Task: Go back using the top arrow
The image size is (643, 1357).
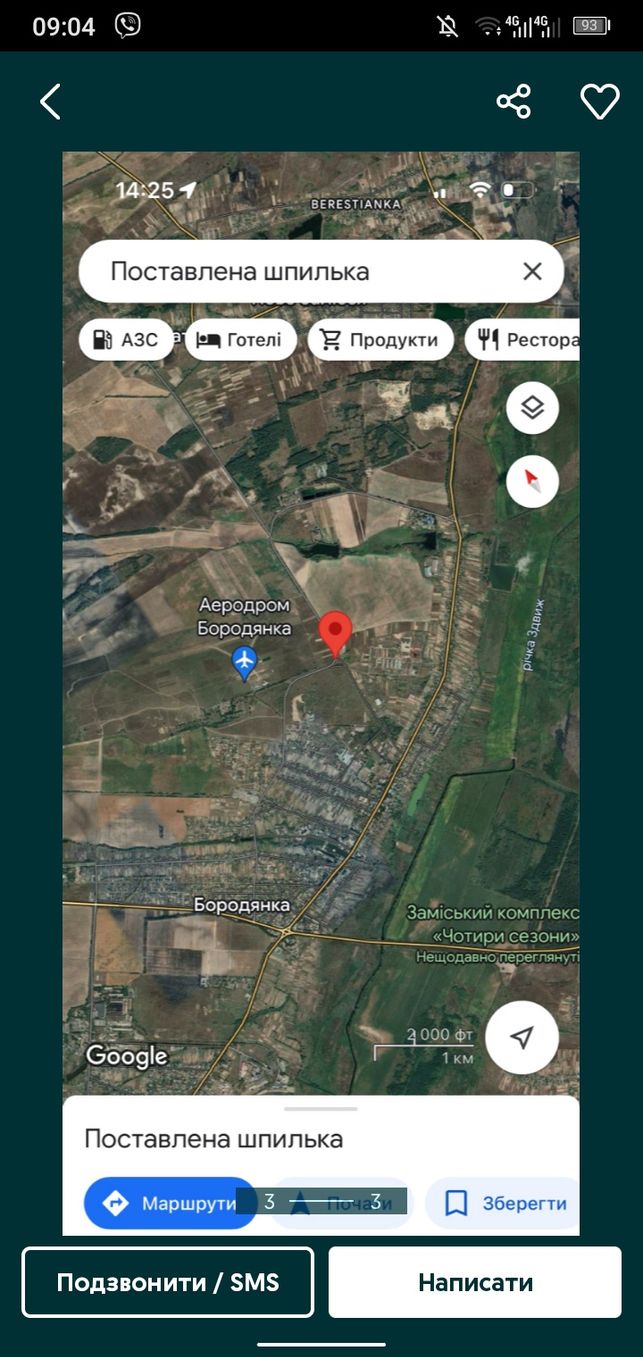Action: pos(51,101)
